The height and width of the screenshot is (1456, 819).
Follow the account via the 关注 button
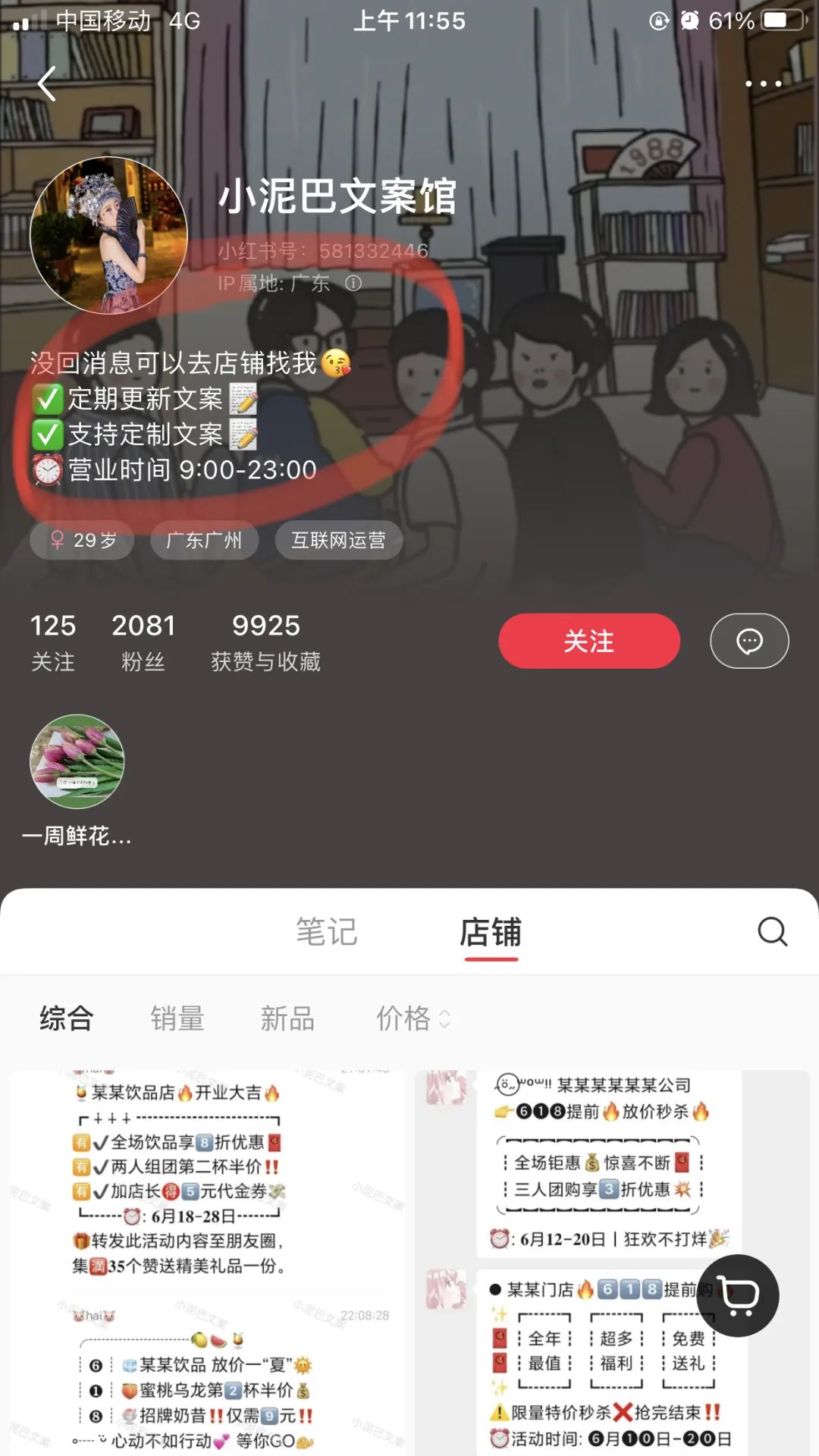click(x=589, y=641)
